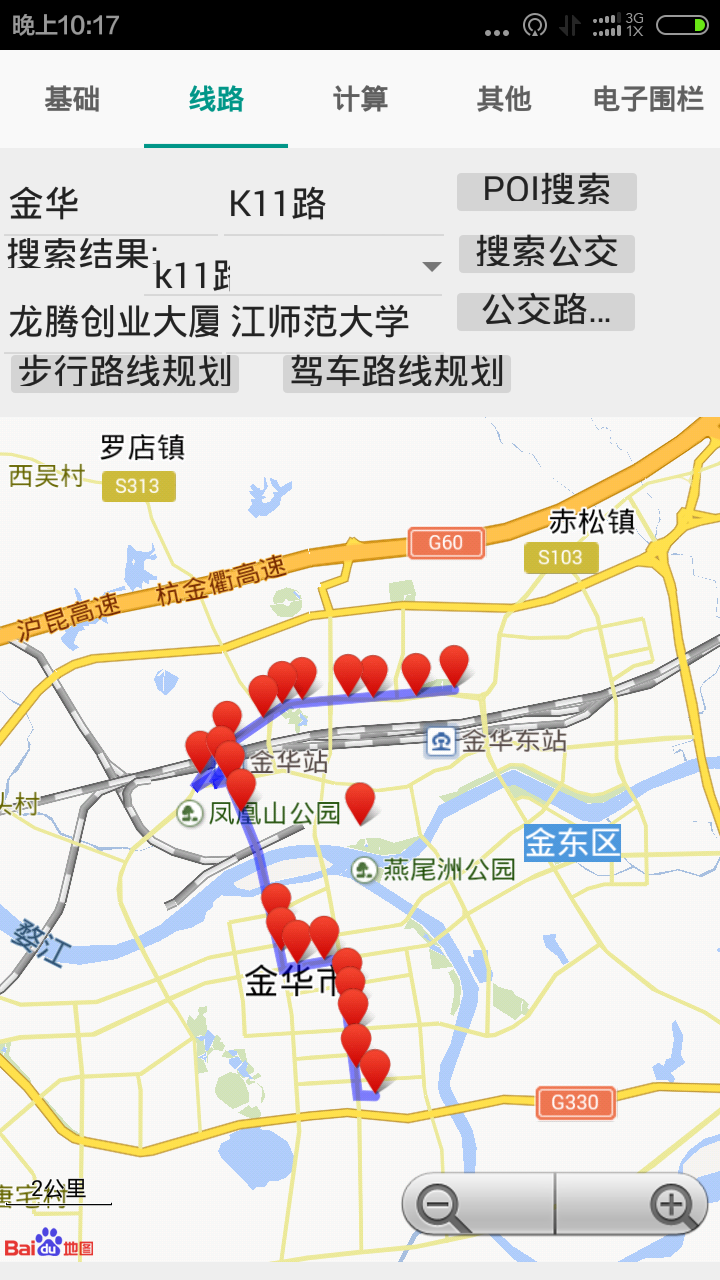
Task: Switch to the 基础 tab
Action: (x=72, y=100)
